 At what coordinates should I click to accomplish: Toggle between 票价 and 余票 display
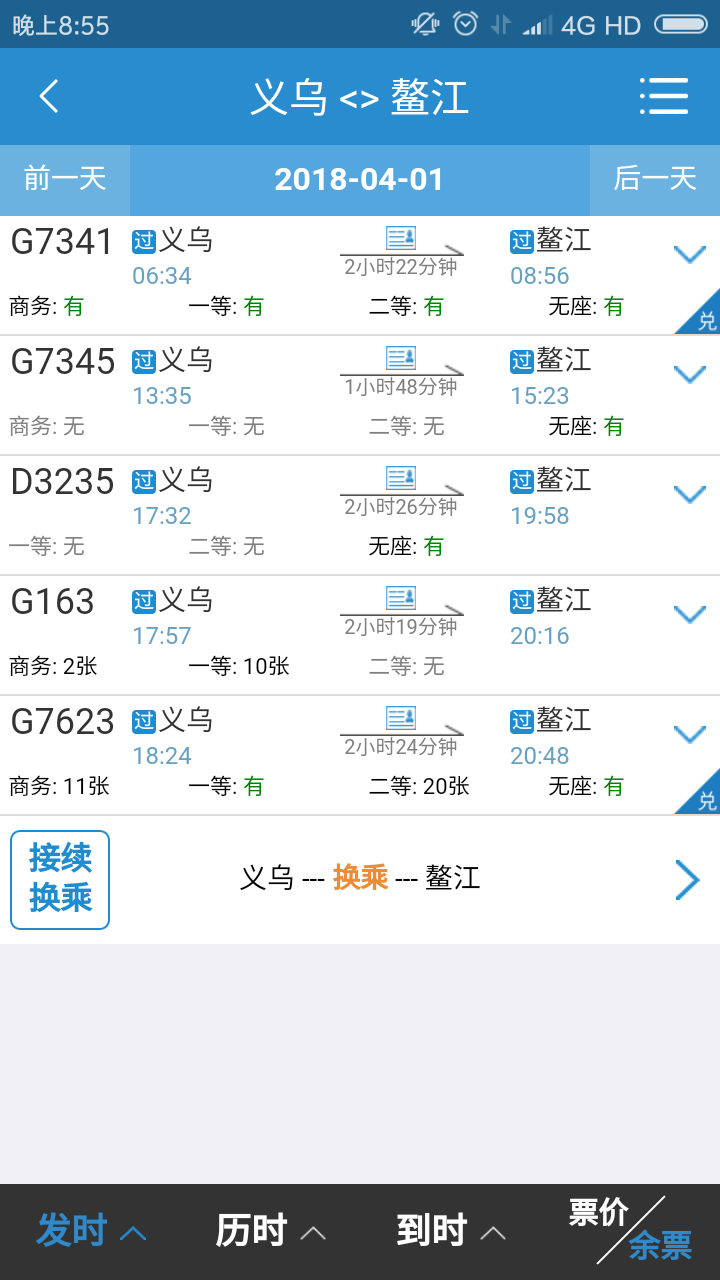click(x=631, y=1231)
